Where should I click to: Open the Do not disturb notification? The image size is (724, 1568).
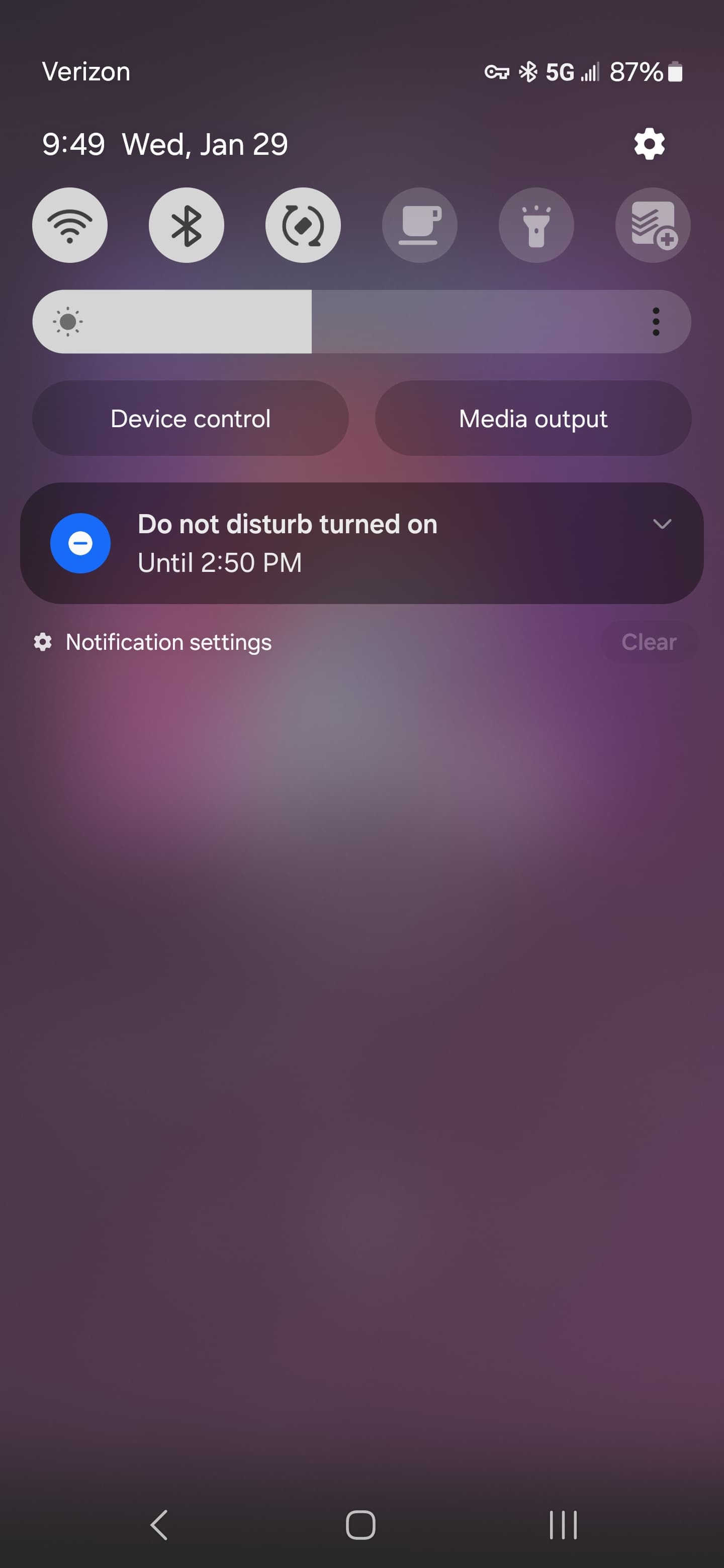(361, 543)
